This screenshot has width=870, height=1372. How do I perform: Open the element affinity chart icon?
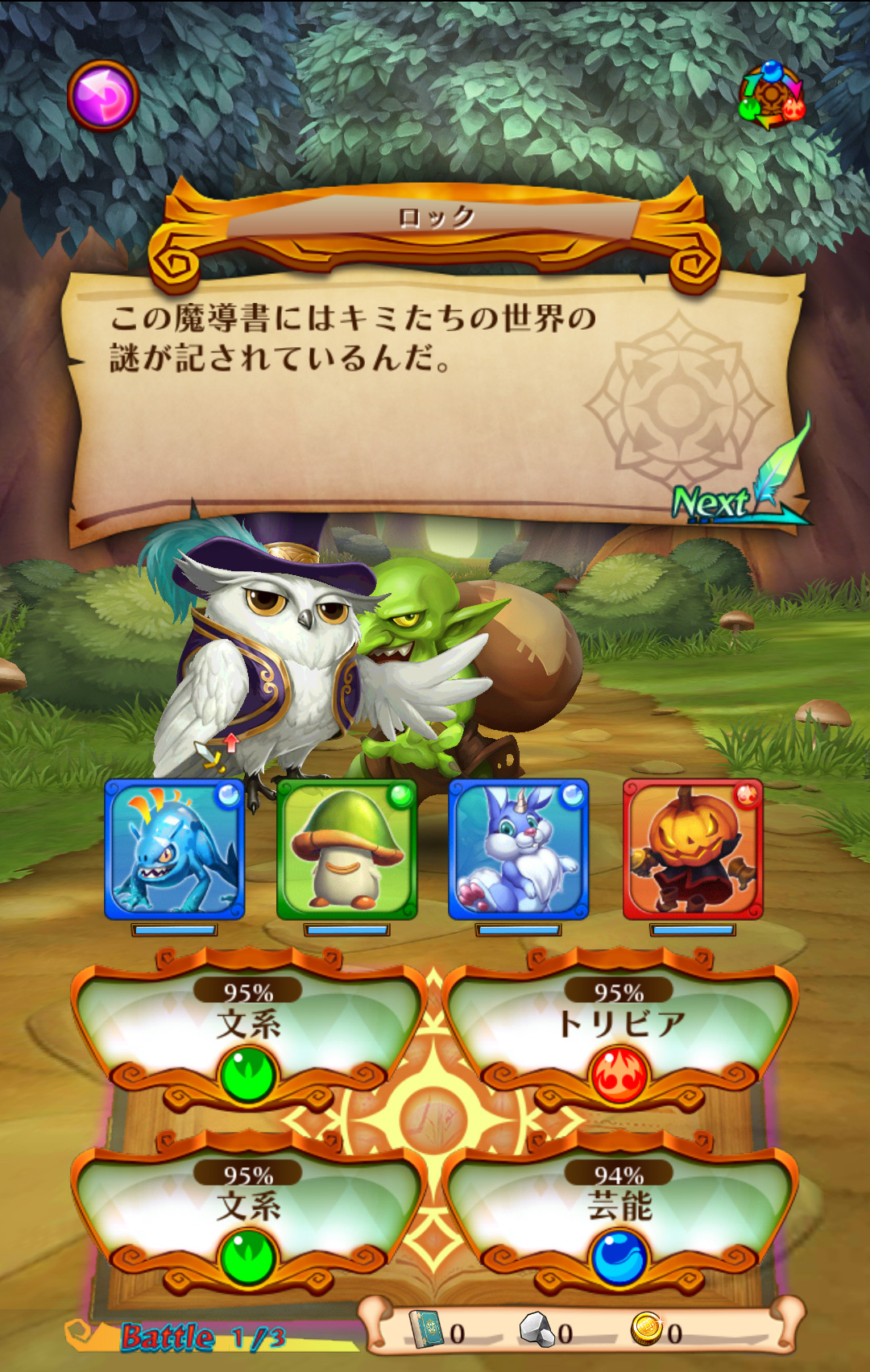771,96
